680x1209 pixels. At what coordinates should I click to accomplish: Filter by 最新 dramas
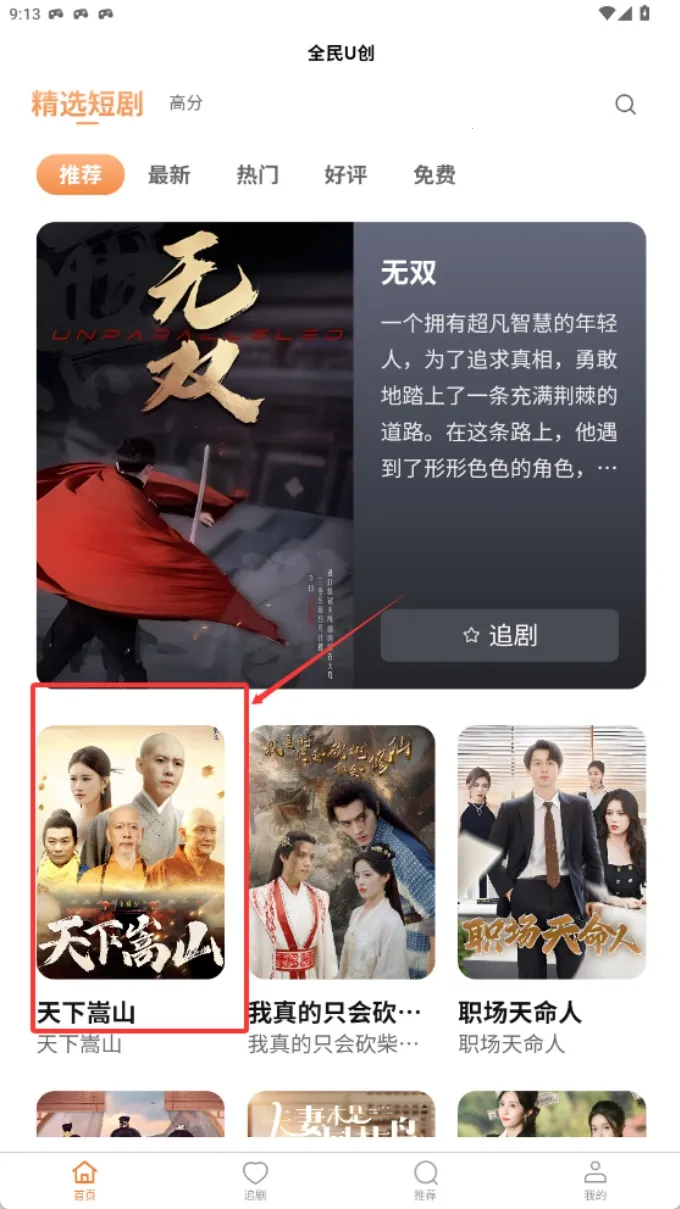pos(169,175)
